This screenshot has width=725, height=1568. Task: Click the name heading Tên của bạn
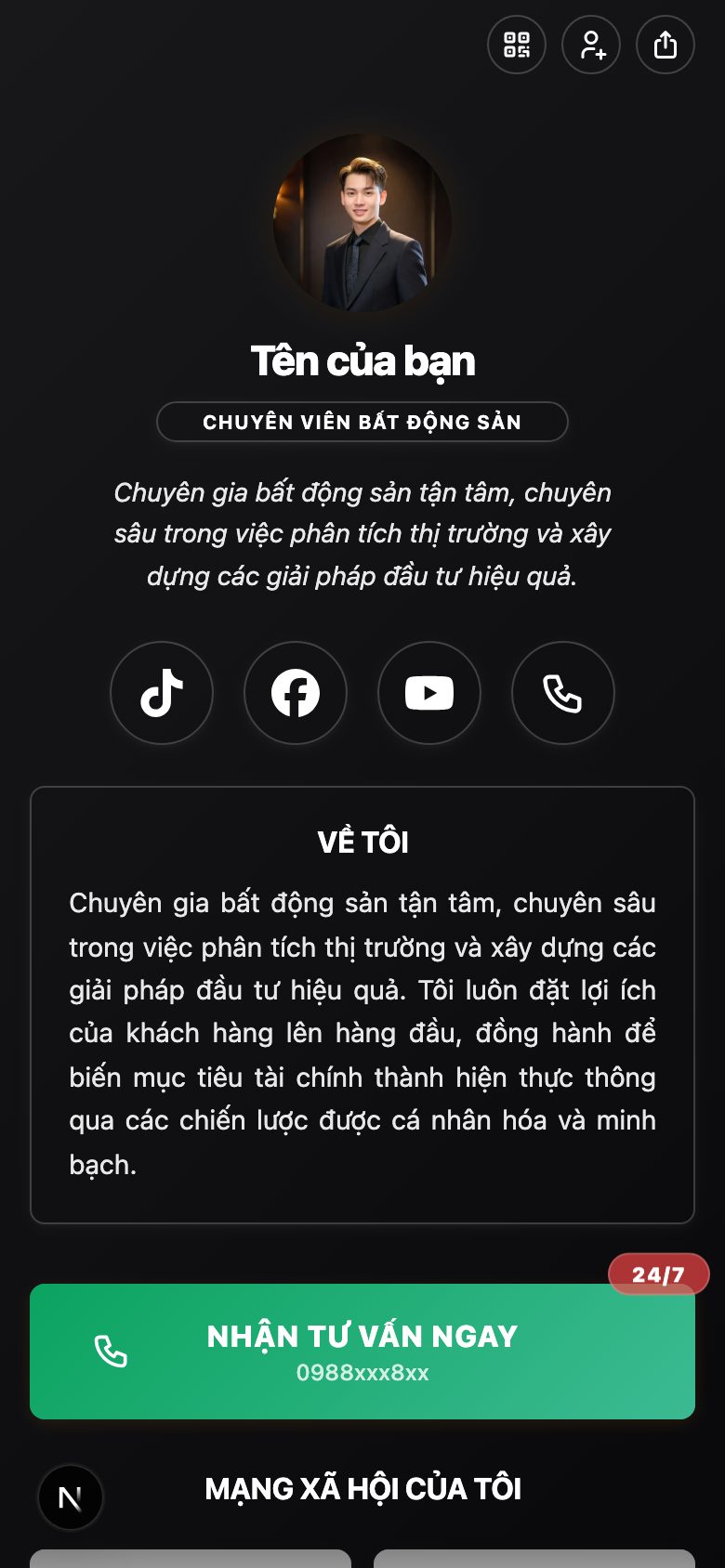(362, 361)
